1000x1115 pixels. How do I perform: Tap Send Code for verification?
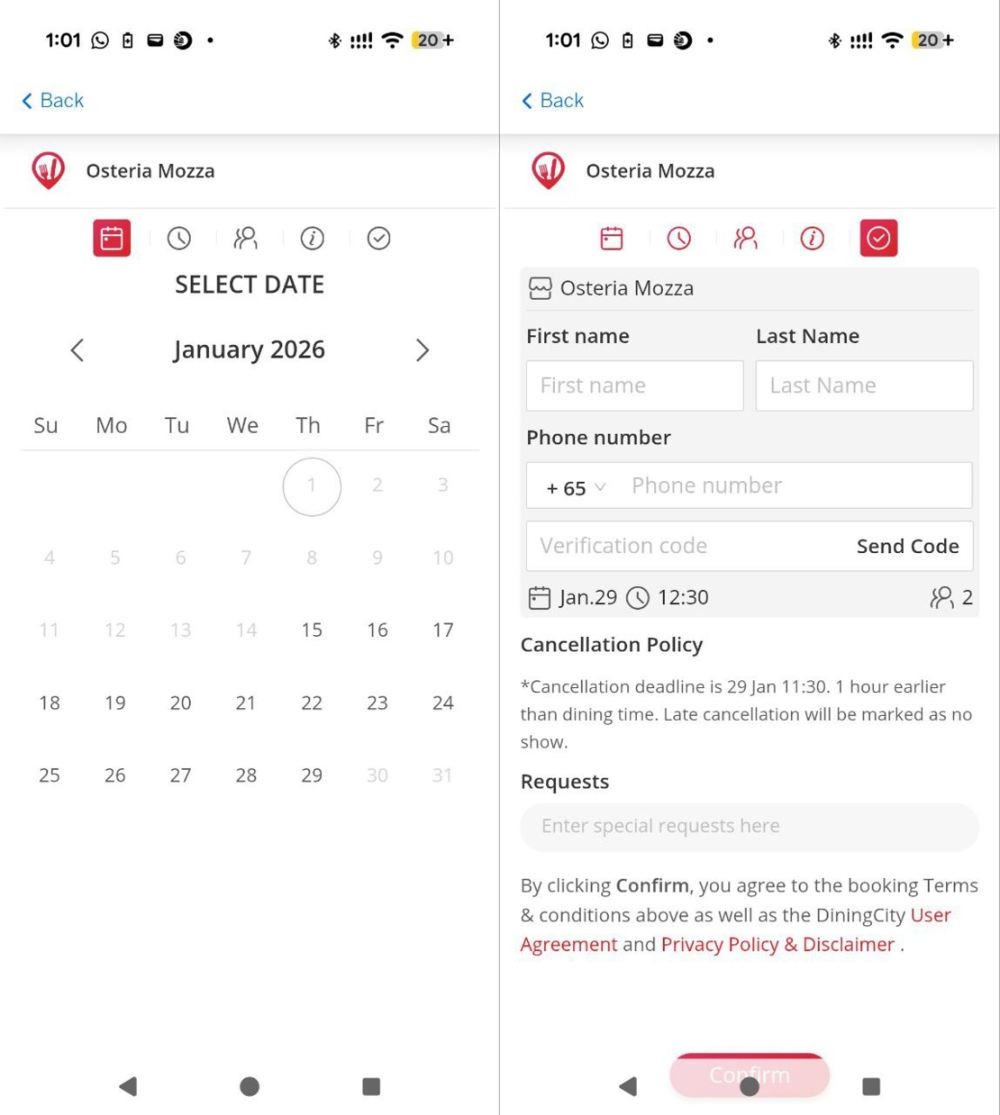(907, 546)
